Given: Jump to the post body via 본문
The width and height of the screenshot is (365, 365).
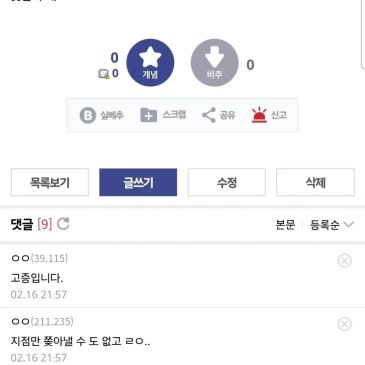Looking at the screenshot, I should [285, 225].
